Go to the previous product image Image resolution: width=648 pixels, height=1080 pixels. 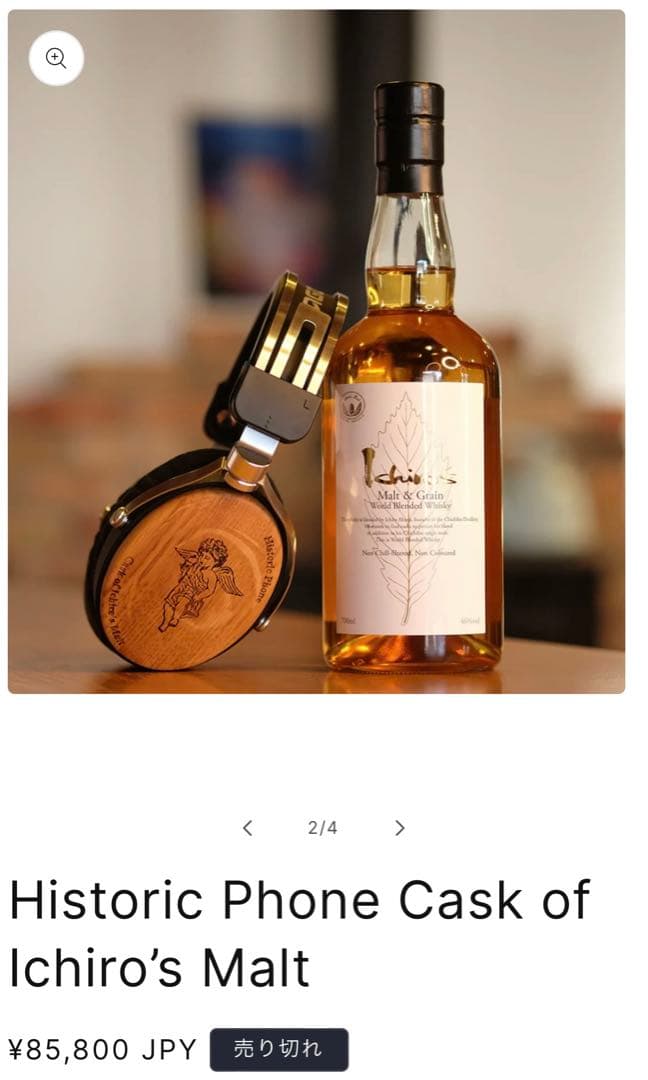coord(248,827)
